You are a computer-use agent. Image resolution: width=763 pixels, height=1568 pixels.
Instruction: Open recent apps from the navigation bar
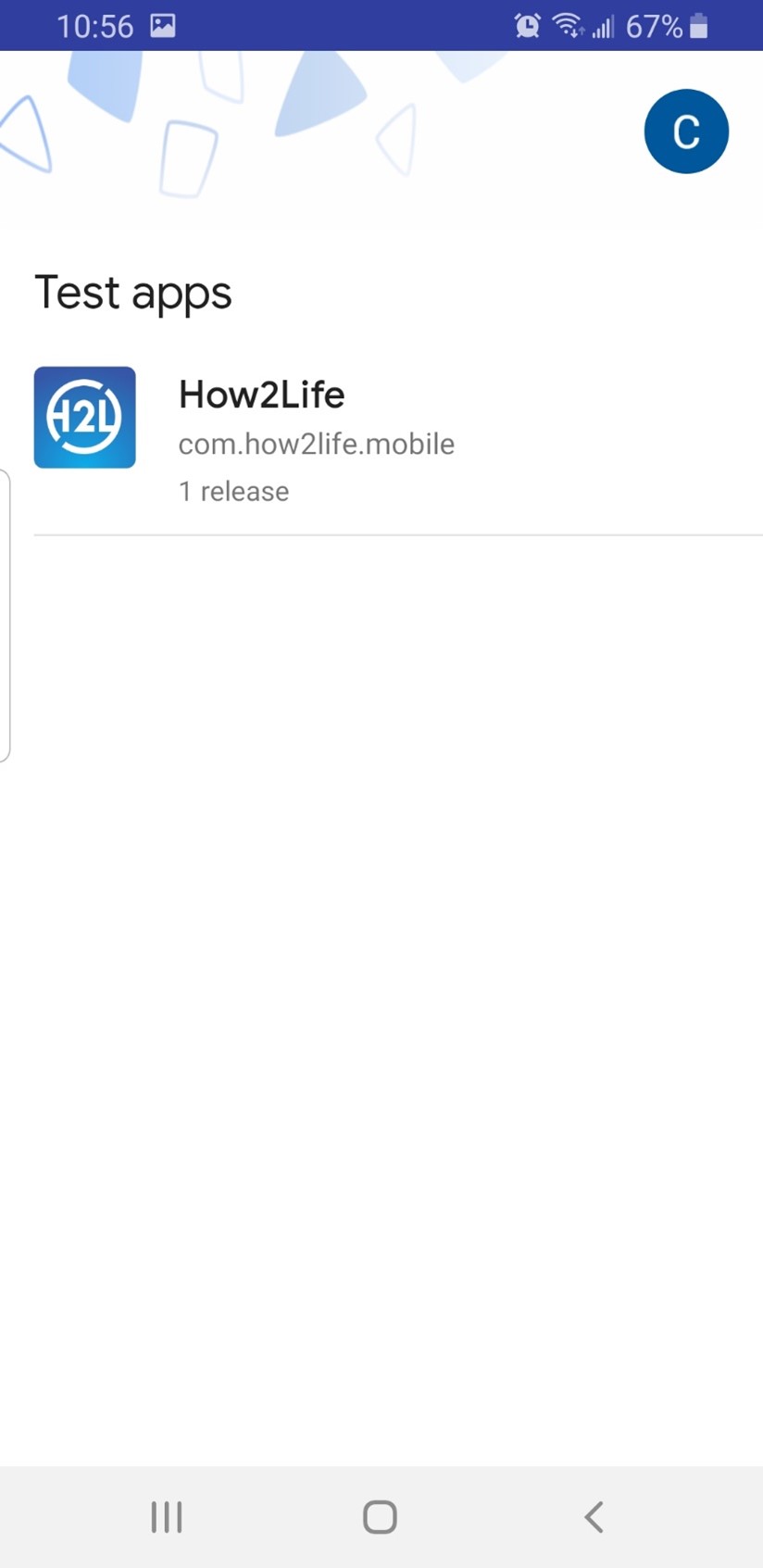pos(167,1516)
